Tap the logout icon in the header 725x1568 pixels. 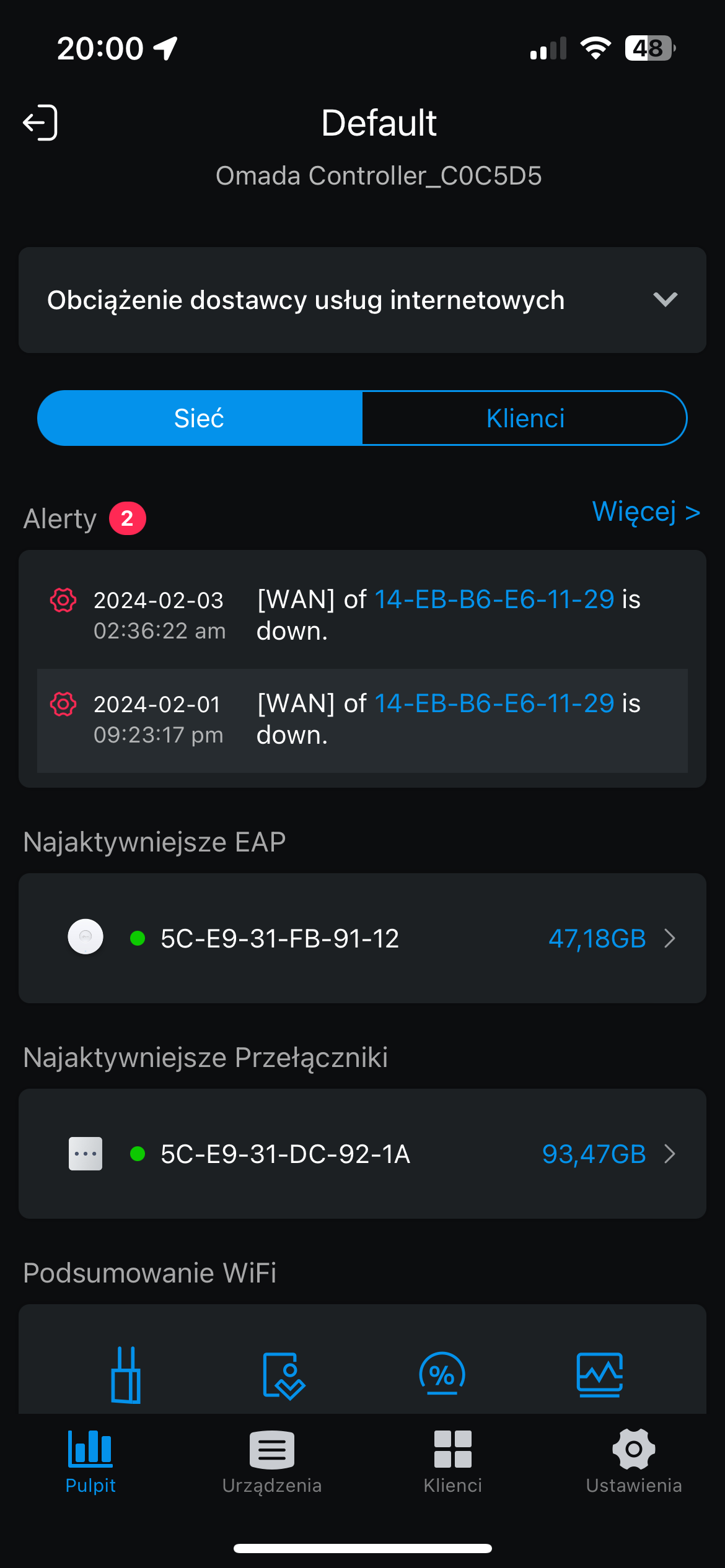point(41,123)
